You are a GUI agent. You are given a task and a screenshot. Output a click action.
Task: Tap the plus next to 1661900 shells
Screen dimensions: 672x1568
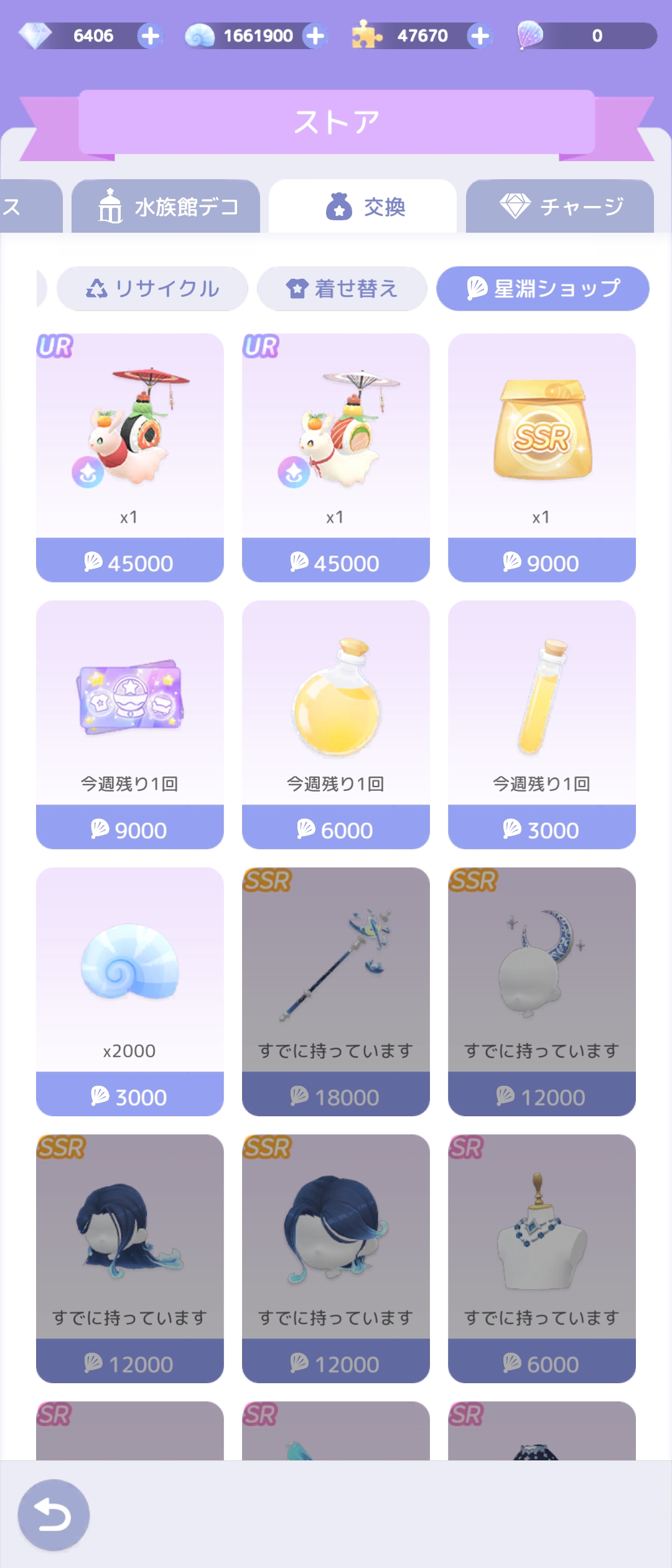[x=315, y=35]
